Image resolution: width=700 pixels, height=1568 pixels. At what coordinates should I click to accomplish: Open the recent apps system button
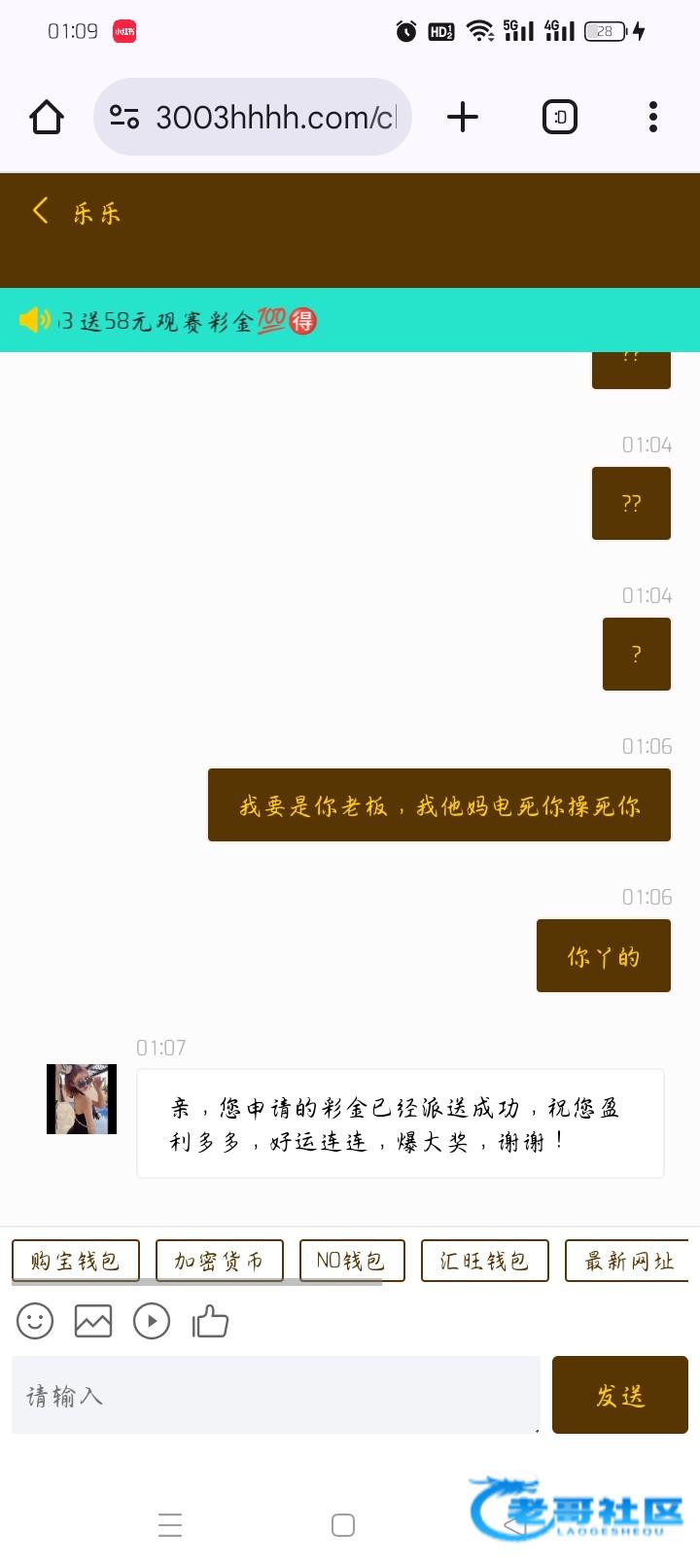pyautogui.click(x=170, y=1524)
